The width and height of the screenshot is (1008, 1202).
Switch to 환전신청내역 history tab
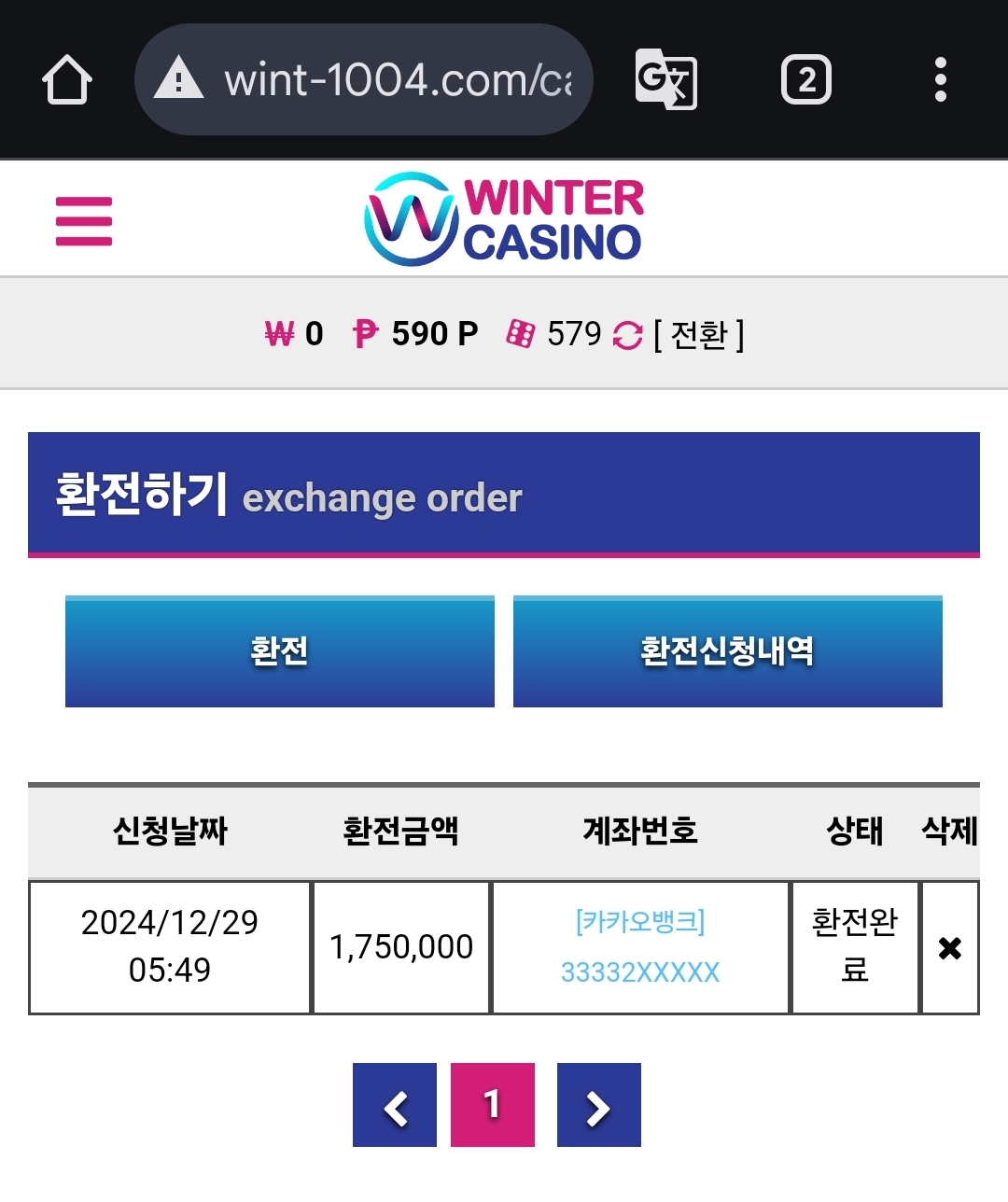(x=727, y=651)
